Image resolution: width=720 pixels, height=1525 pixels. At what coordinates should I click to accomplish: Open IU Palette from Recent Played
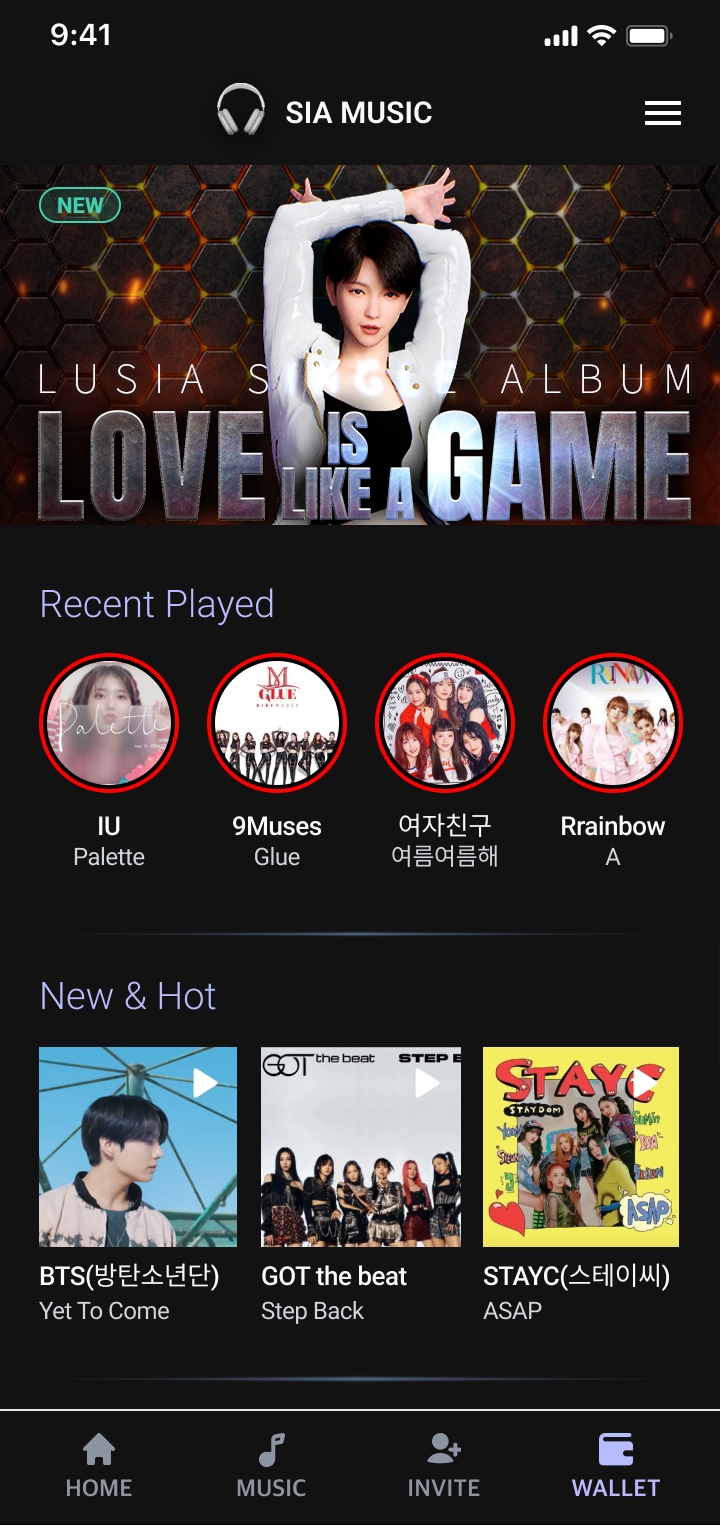109,722
